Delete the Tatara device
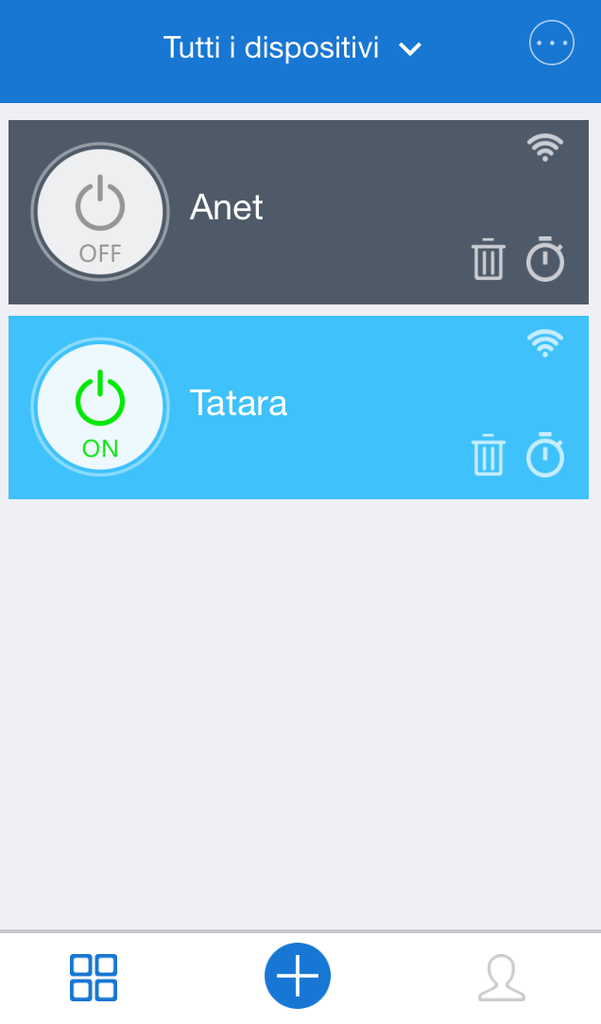Viewport: 601px width, 1024px height. pos(488,455)
